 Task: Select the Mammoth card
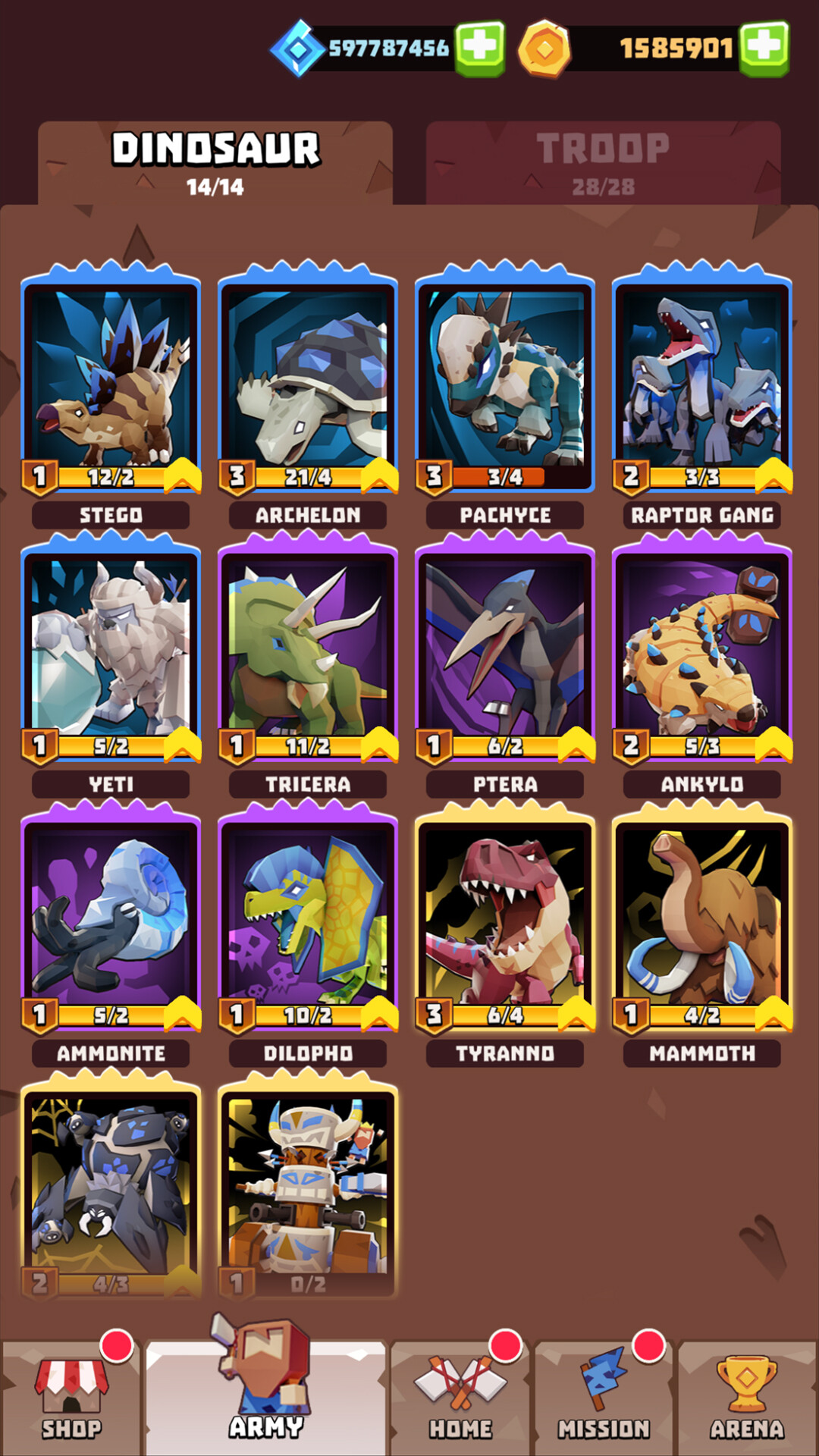point(701,921)
